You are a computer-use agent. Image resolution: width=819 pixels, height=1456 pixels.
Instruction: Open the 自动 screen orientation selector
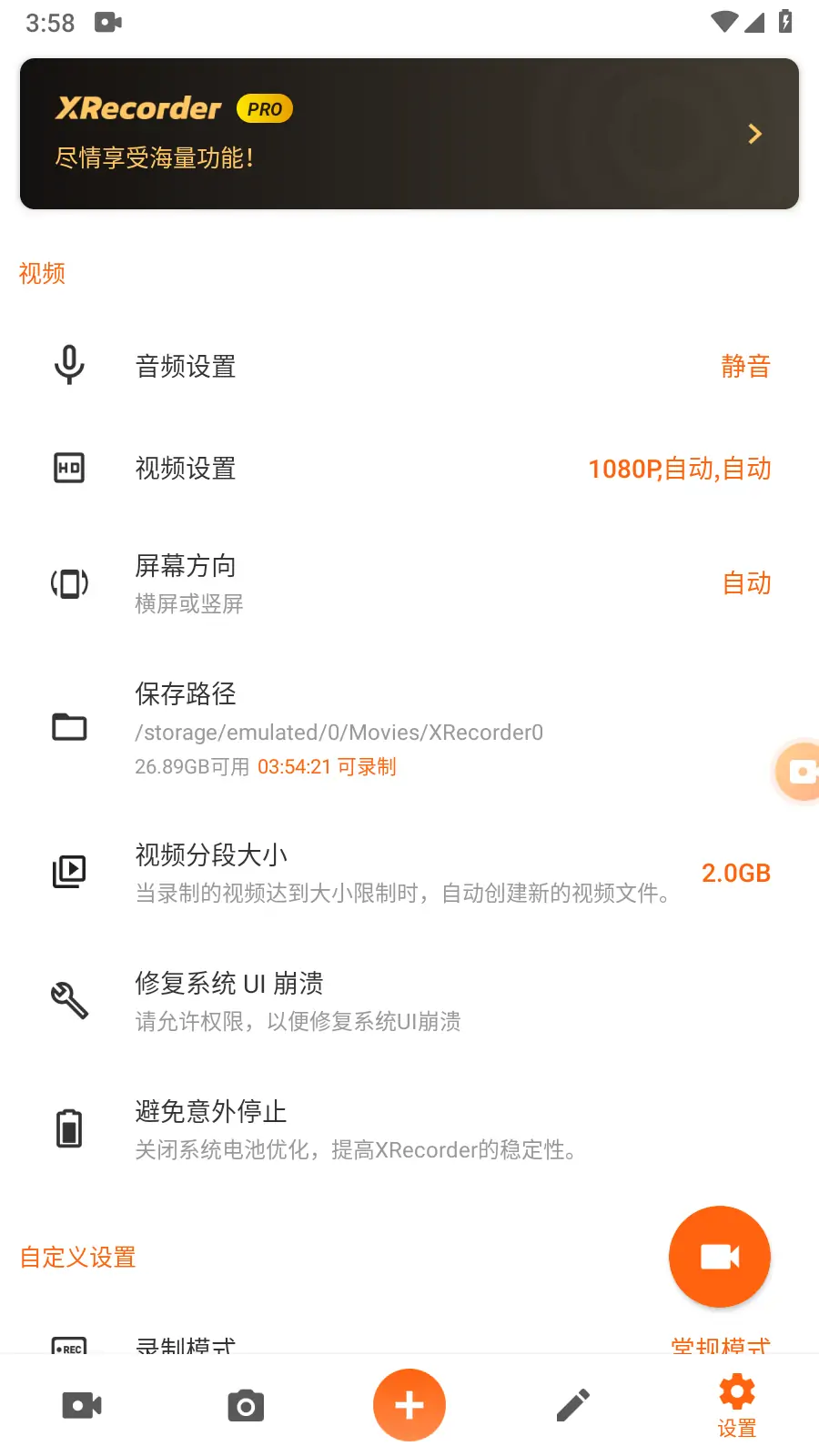[x=745, y=583]
